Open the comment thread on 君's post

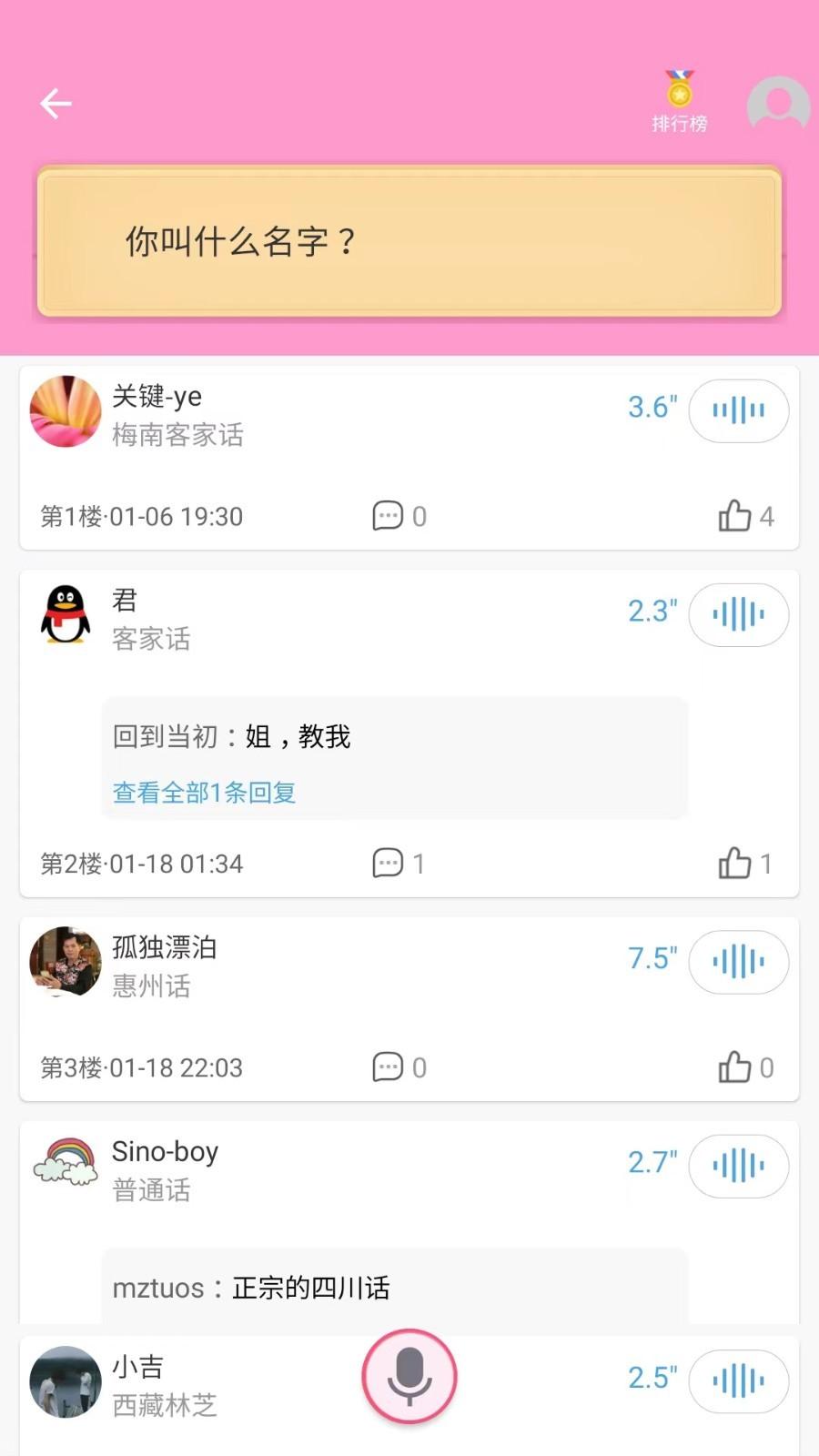(x=396, y=863)
